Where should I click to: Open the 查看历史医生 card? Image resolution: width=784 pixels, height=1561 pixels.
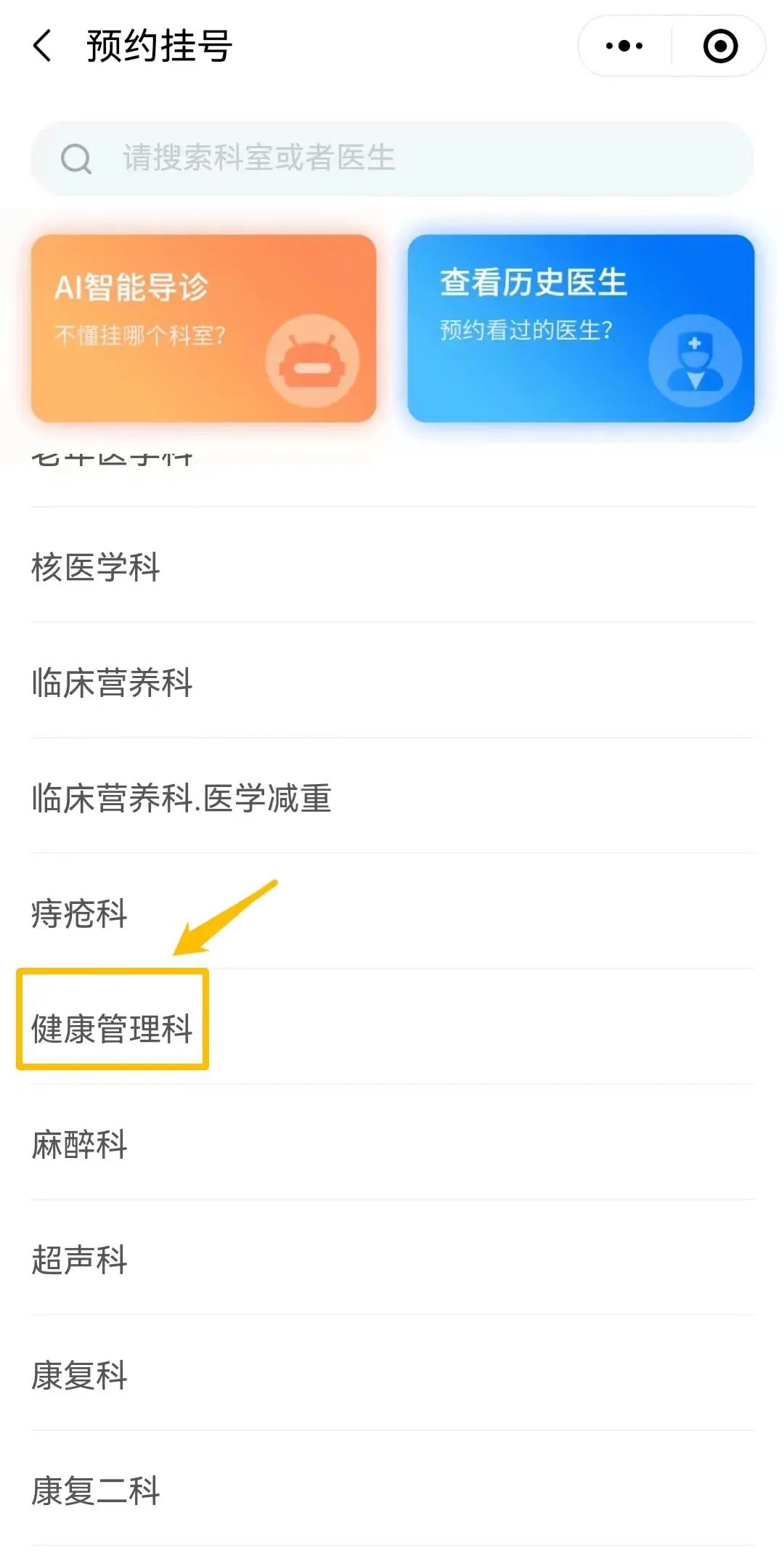coord(581,328)
